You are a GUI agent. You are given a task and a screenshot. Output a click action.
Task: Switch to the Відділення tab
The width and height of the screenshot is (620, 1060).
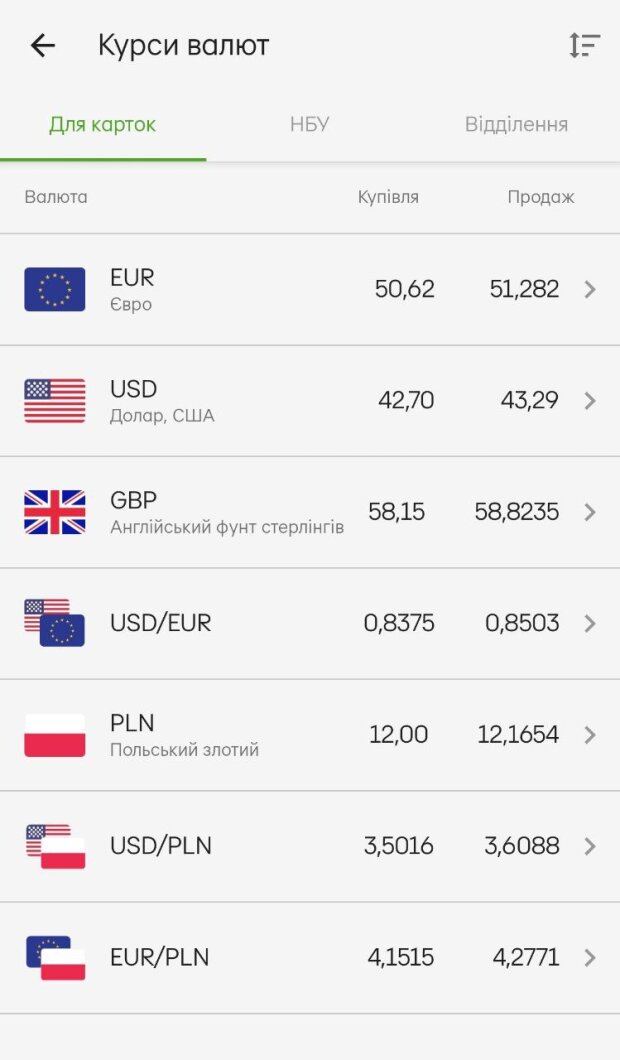pyautogui.click(x=516, y=125)
